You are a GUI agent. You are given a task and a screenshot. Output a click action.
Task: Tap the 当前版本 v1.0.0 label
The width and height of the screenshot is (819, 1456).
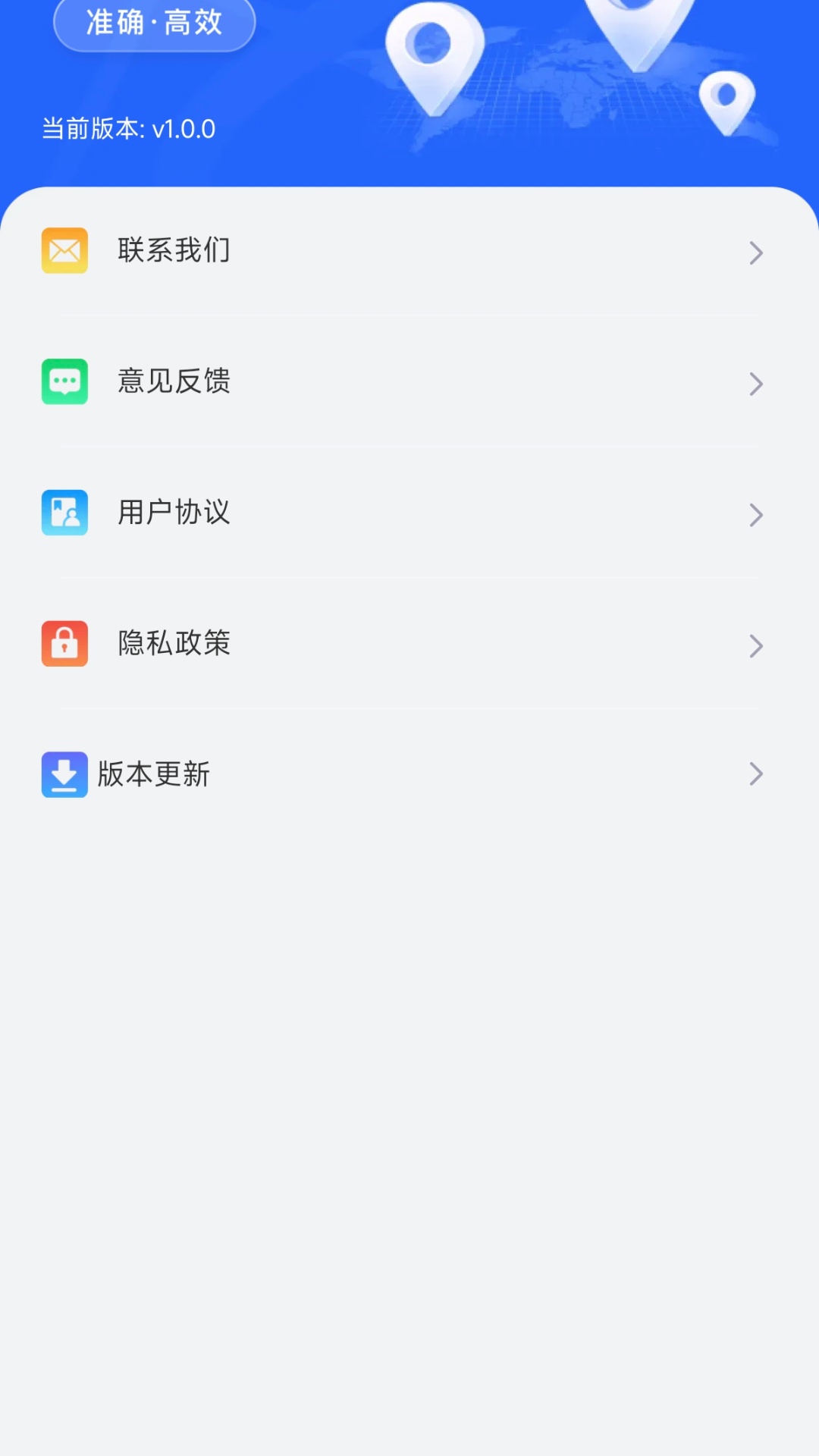128,129
